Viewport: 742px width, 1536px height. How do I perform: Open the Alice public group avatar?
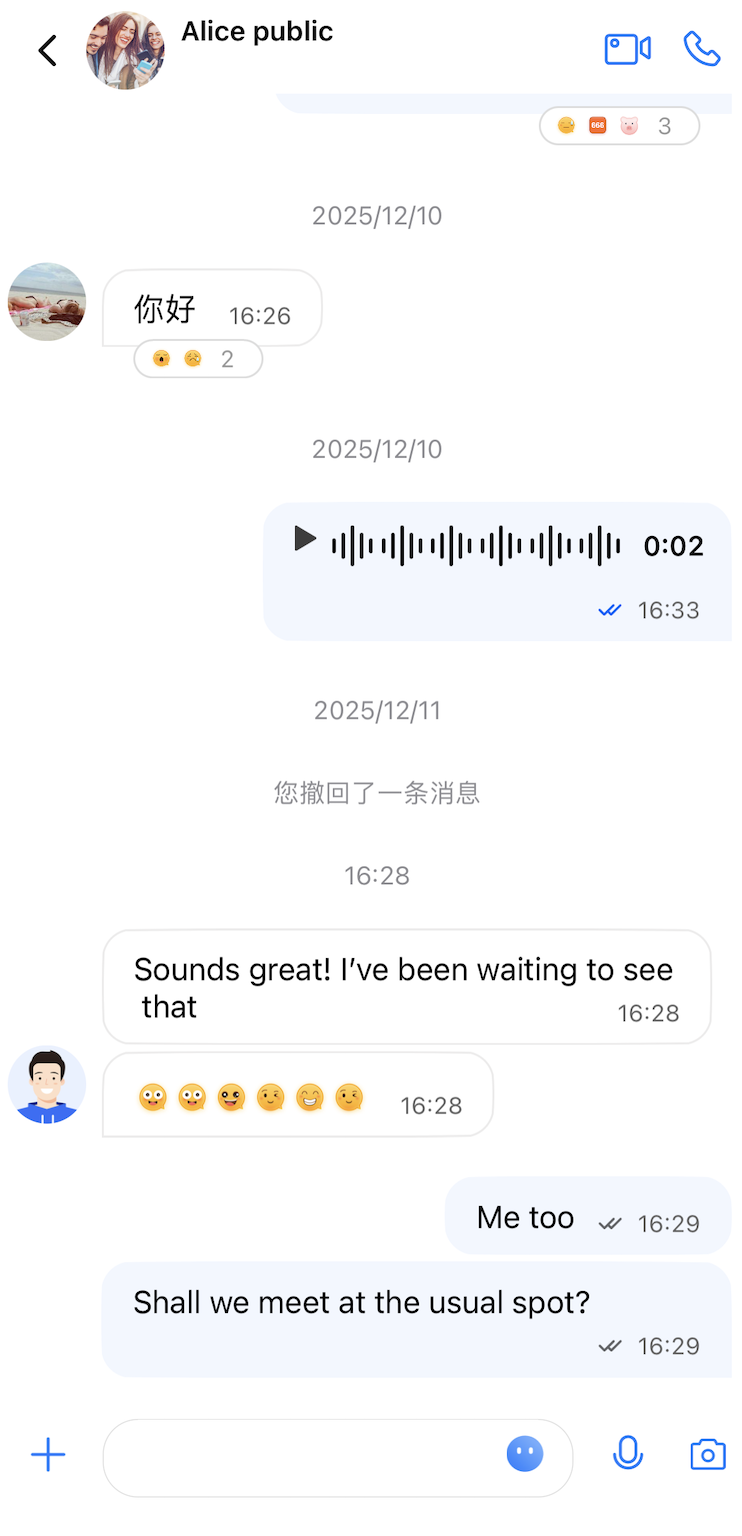pos(125,51)
